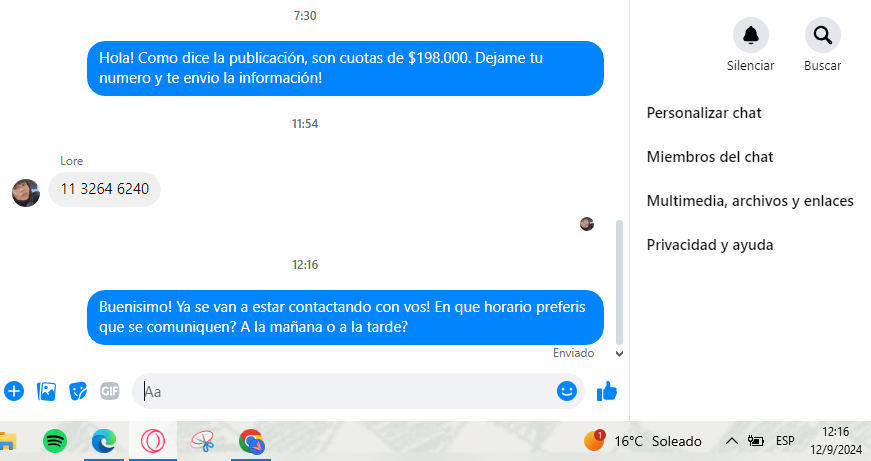Expand Privacidad y ayuda
Viewport: 871px width, 461px height.
pos(710,245)
